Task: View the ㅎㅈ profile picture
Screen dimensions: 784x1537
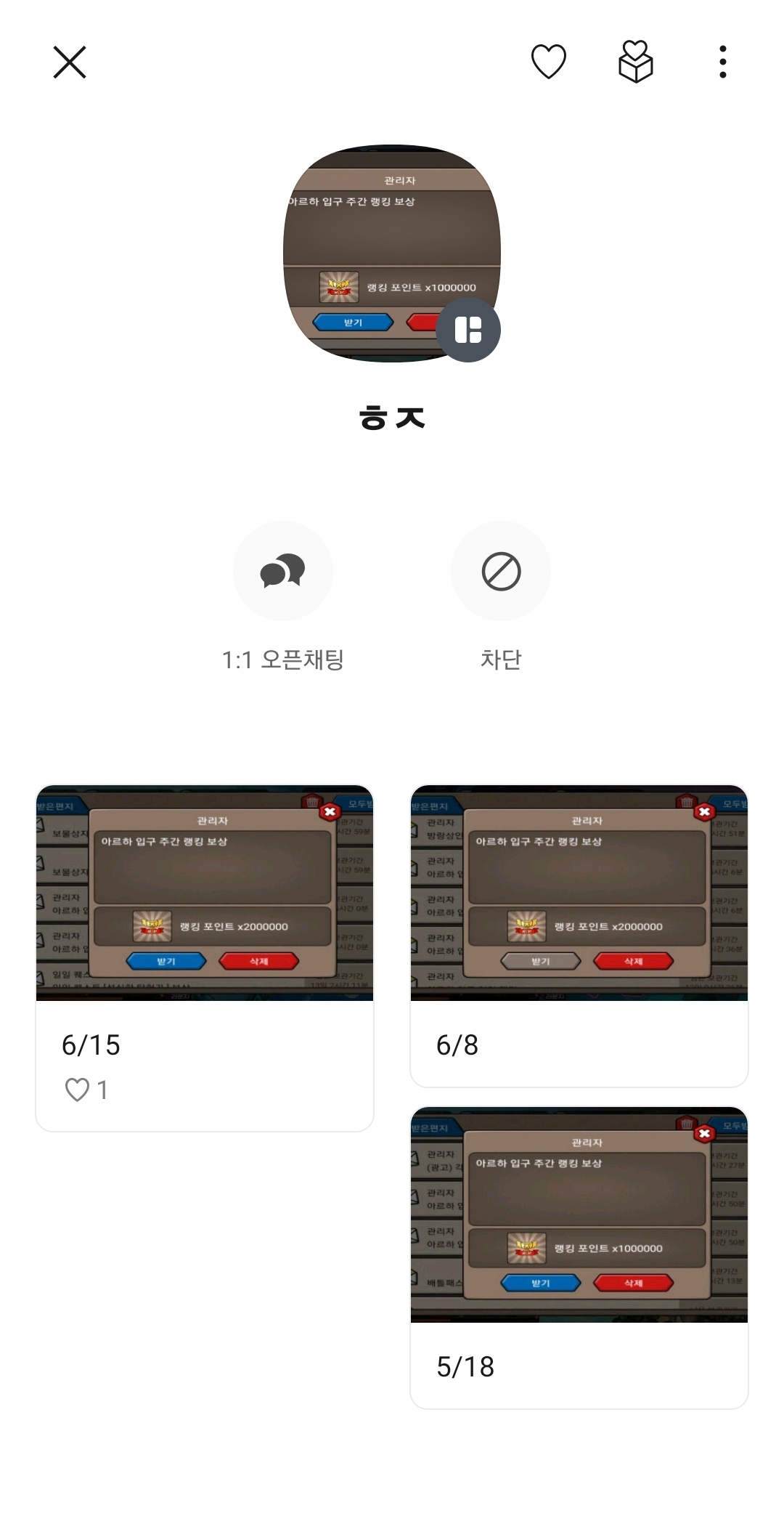Action: (x=377, y=240)
